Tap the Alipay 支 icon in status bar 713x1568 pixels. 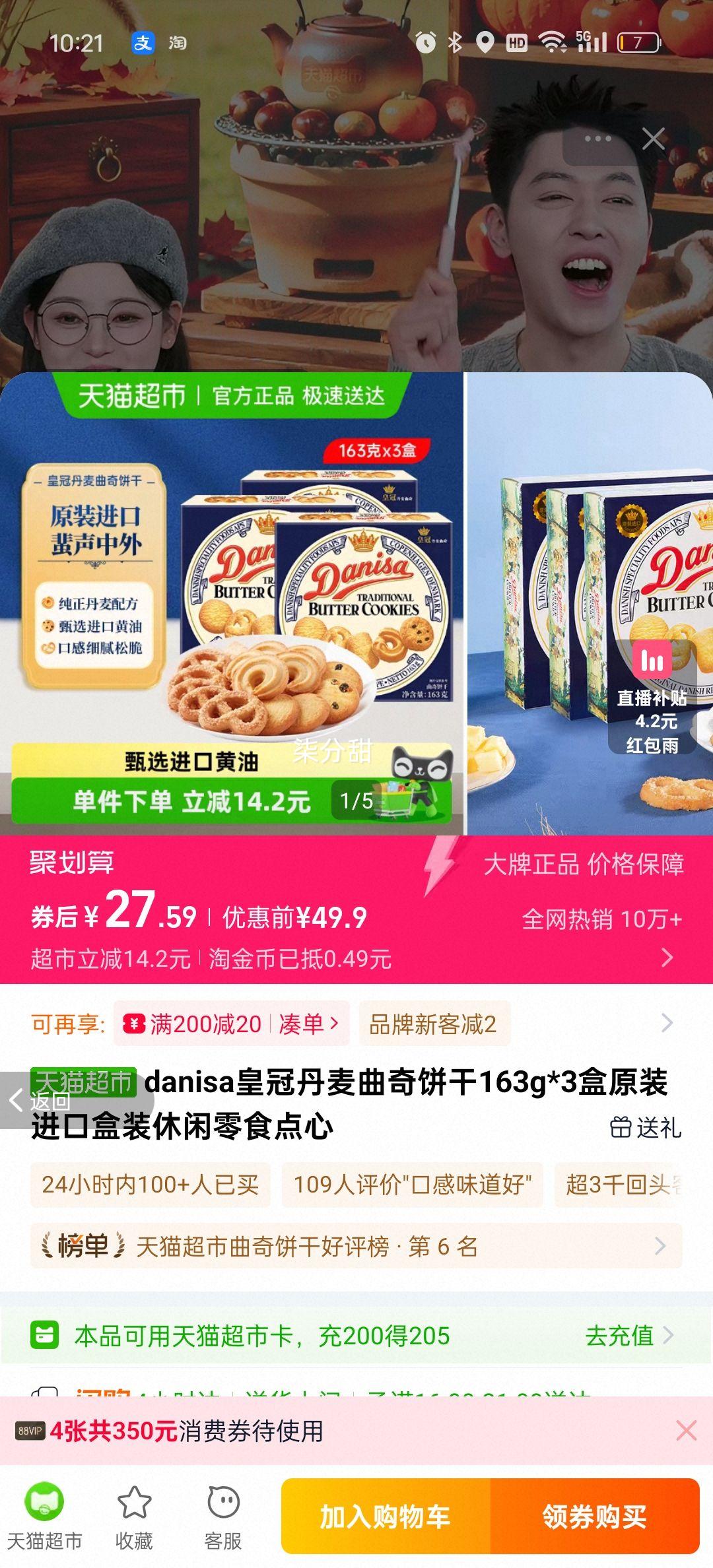click(145, 43)
